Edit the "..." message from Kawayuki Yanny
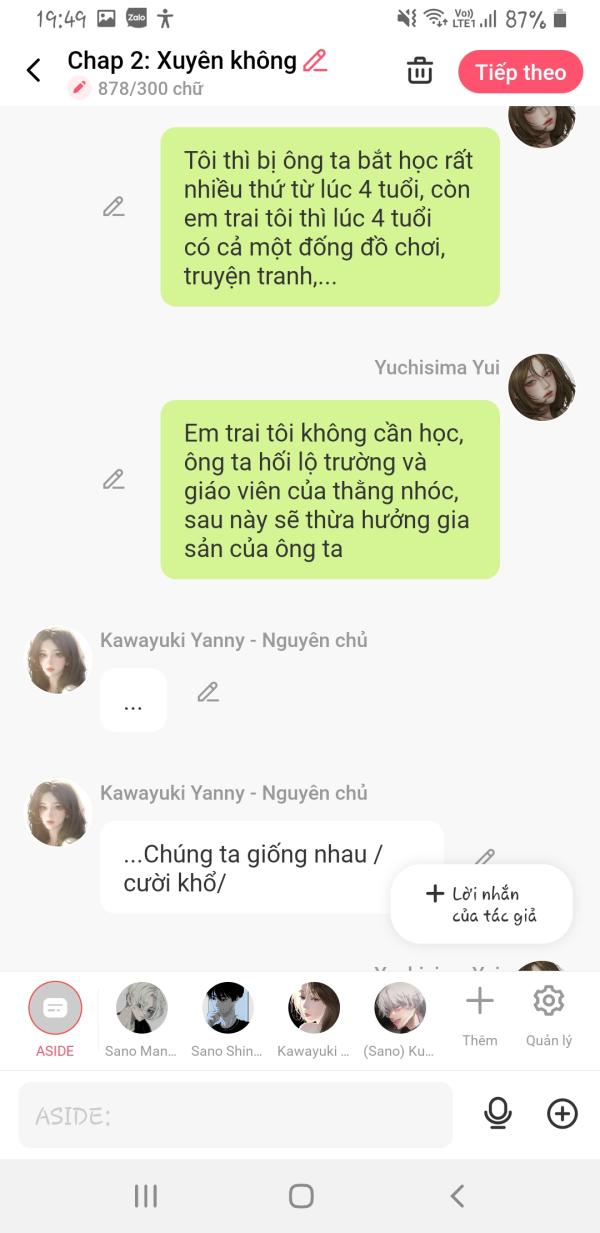 click(208, 692)
